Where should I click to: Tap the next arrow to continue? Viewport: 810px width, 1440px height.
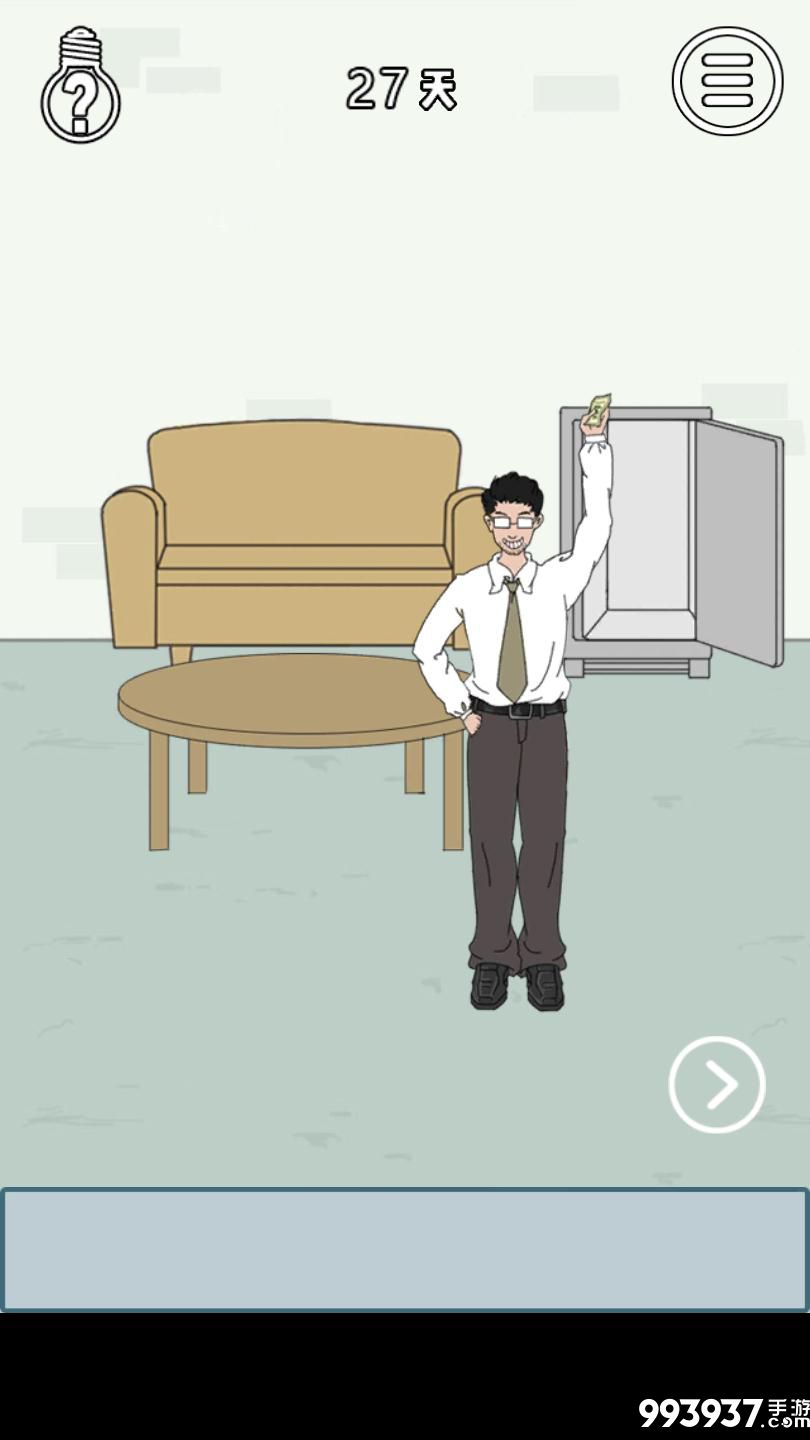[x=717, y=1085]
